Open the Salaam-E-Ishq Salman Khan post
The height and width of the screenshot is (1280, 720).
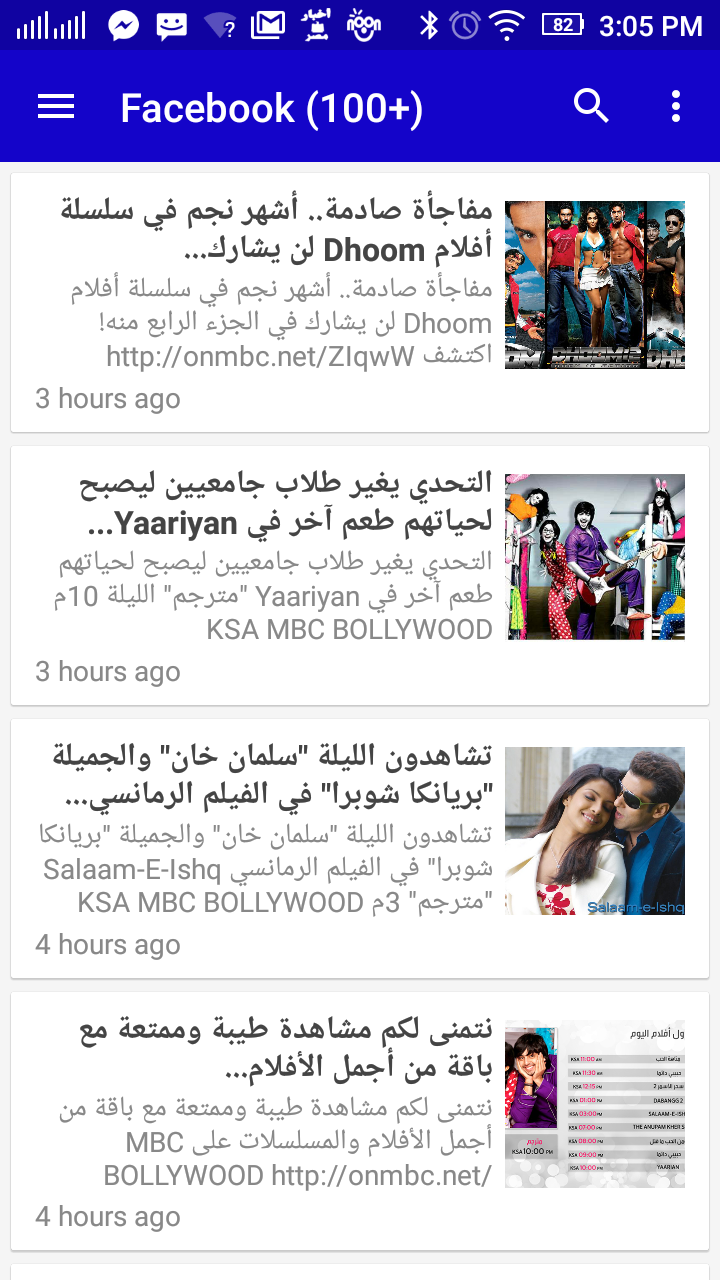360,848
